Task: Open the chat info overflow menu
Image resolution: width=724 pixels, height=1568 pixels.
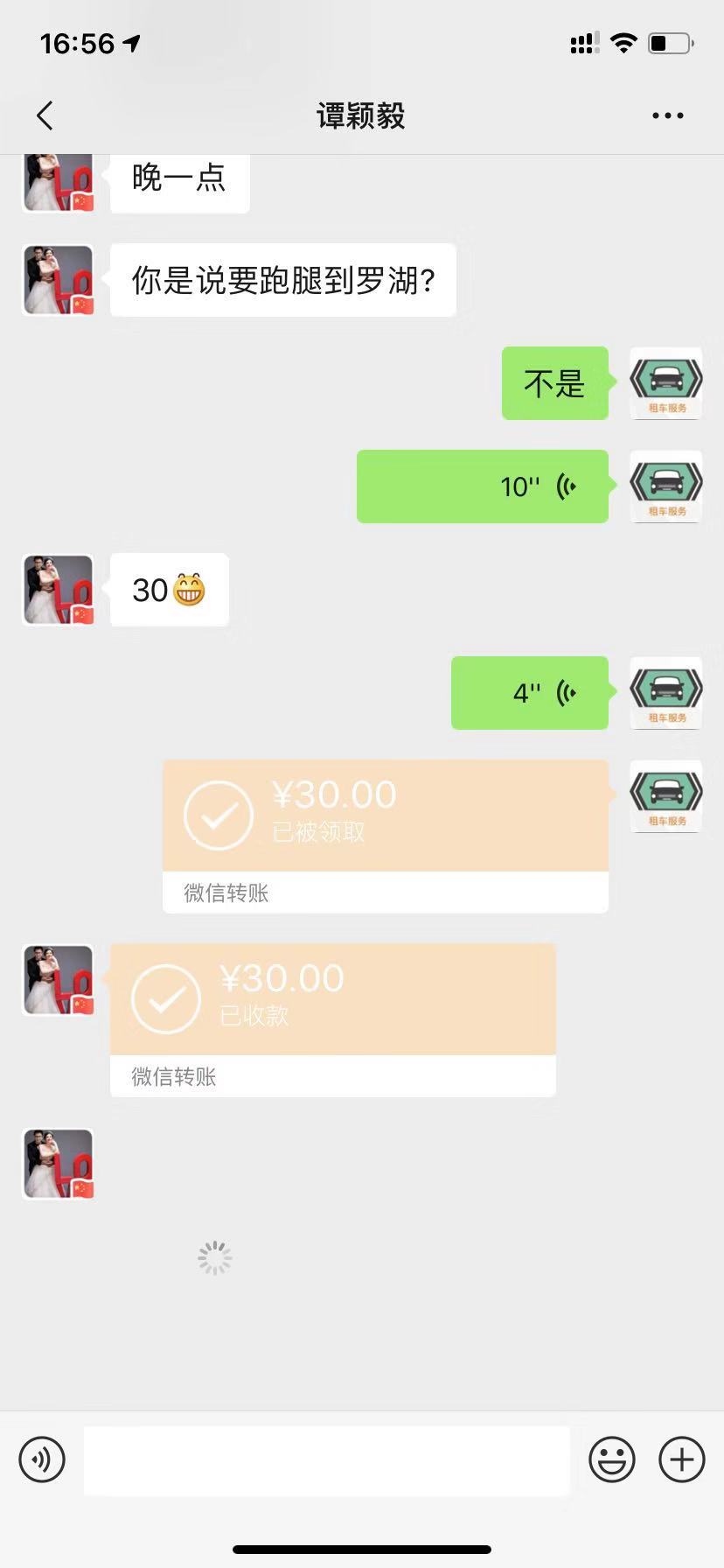Action: (667, 115)
